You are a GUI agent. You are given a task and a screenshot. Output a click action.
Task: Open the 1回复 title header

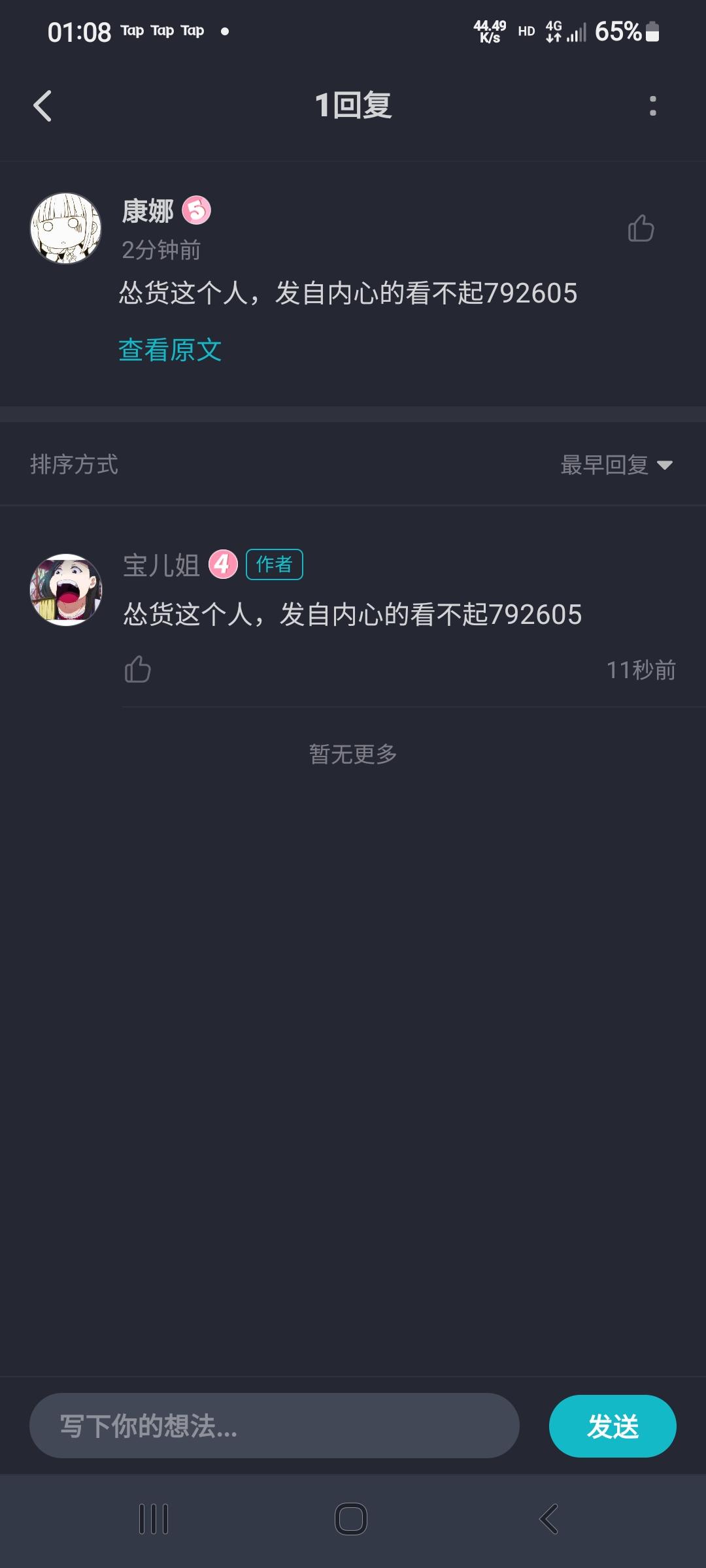coord(353,106)
